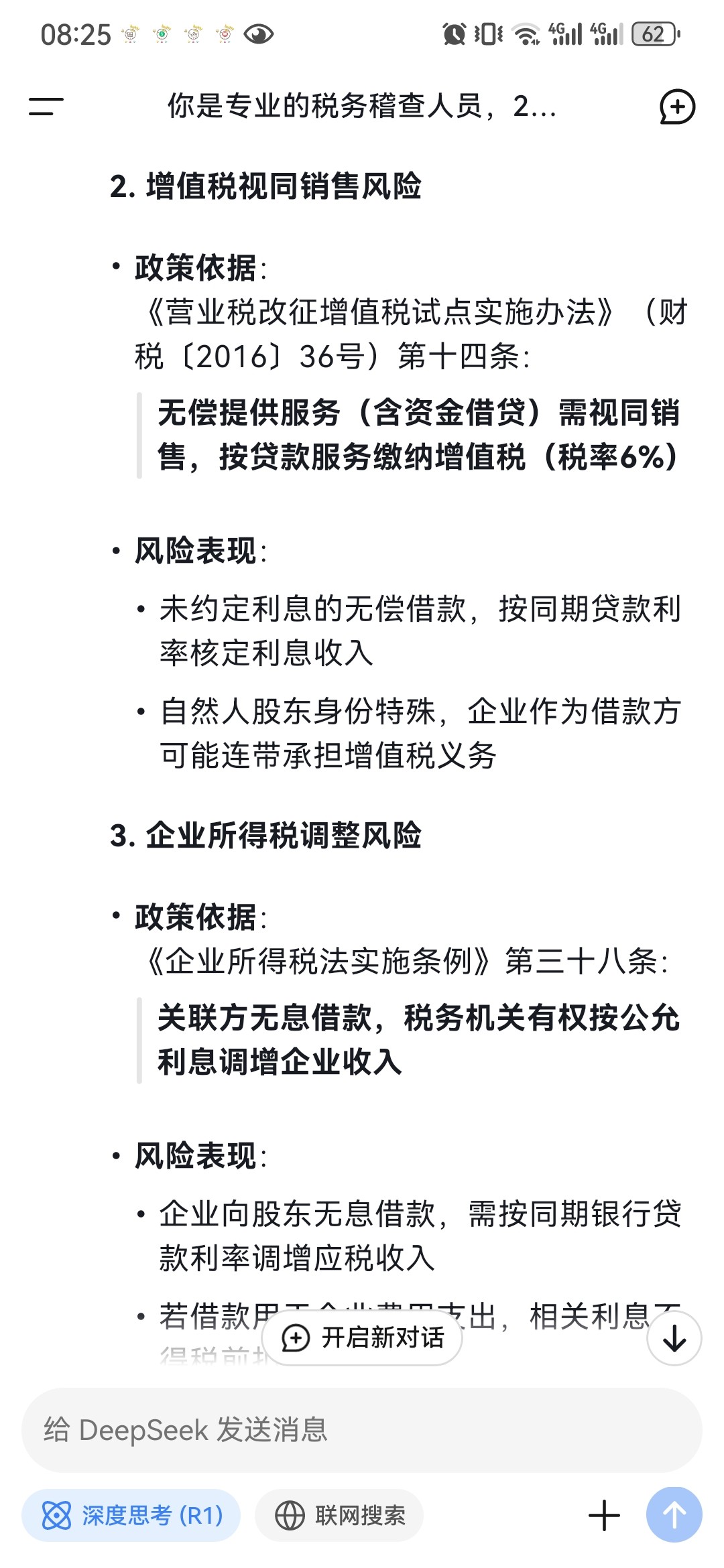This screenshot has height=1568, width=724.
Task: Start a new chat from top-right icon
Action: (677, 107)
